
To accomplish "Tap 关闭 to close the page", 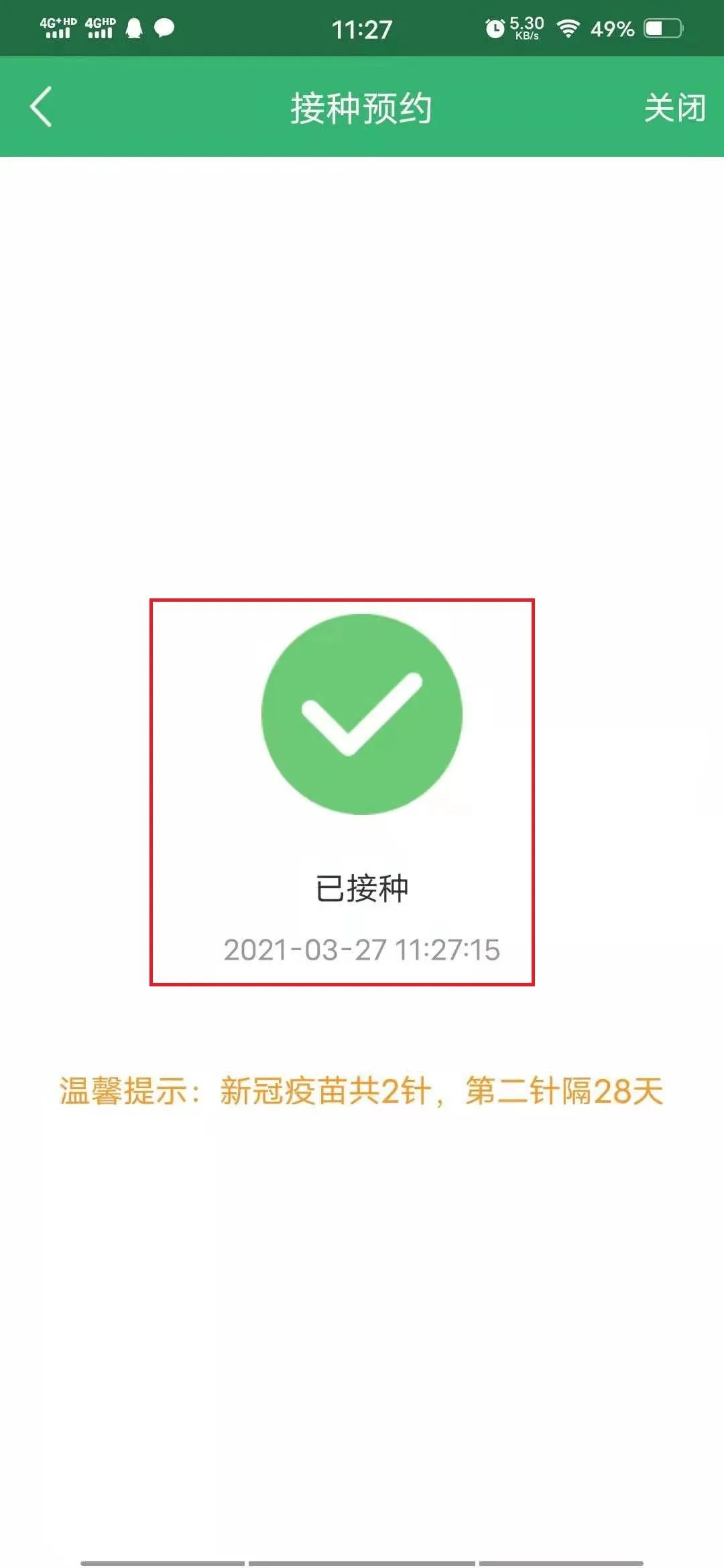I will pyautogui.click(x=674, y=108).
